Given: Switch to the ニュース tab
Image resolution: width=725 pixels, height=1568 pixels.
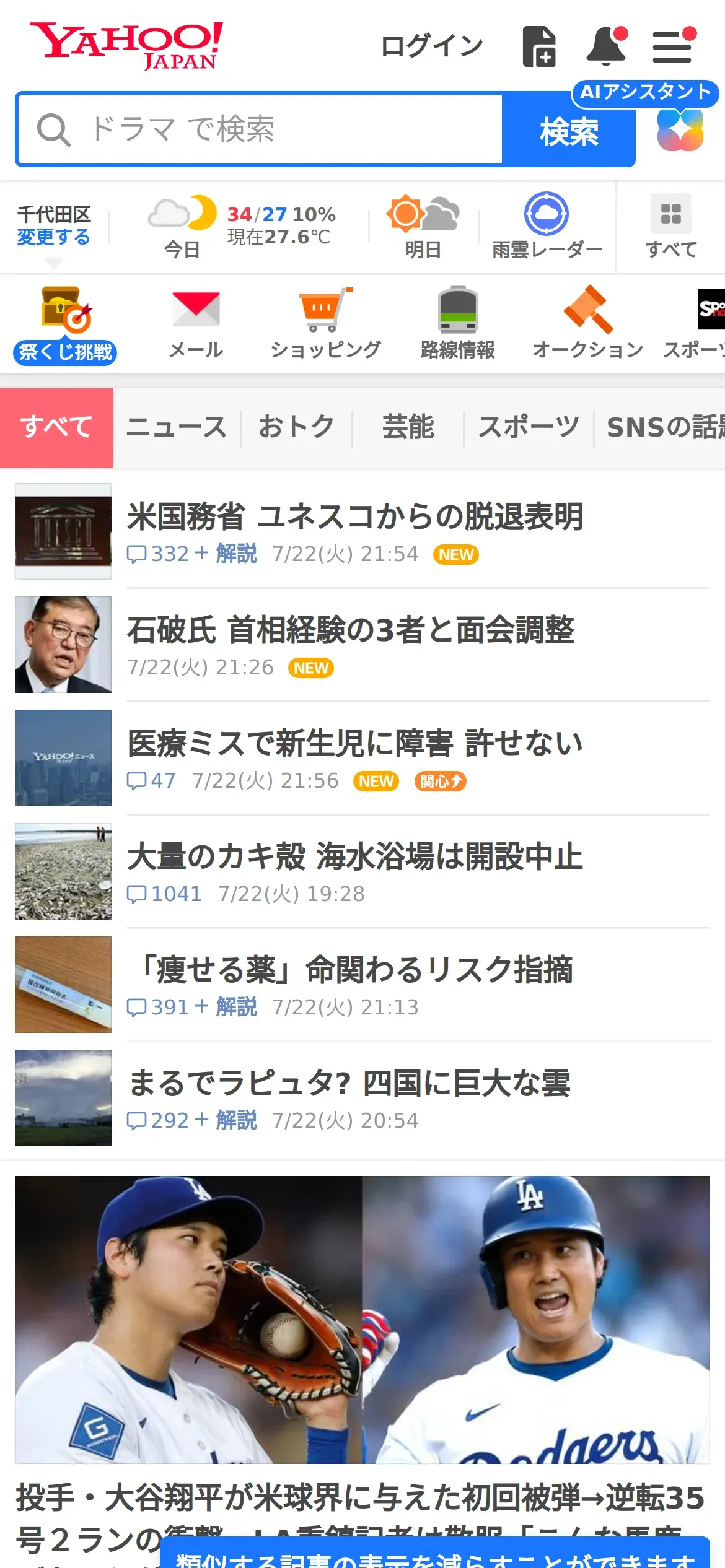Looking at the screenshot, I should 177,427.
